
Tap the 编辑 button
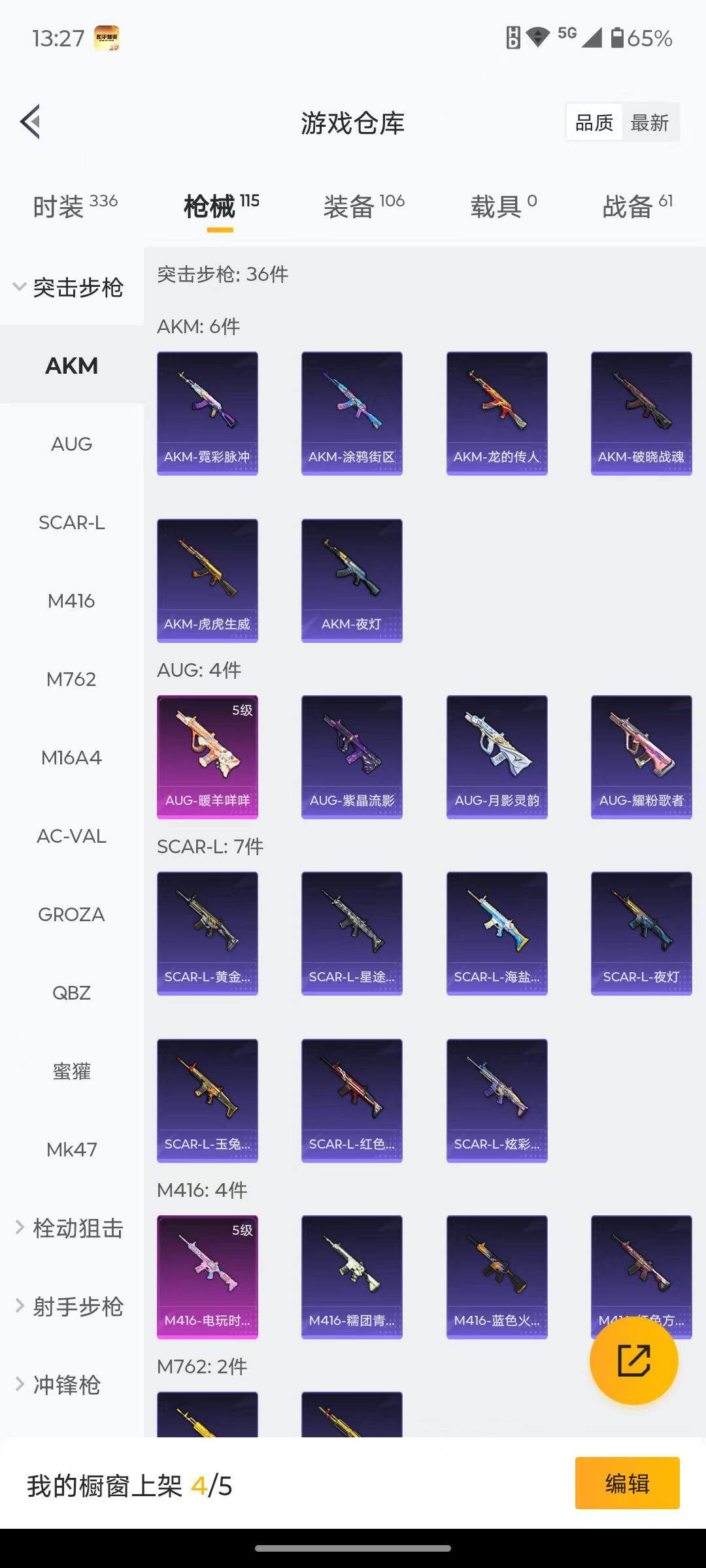pos(627,1484)
